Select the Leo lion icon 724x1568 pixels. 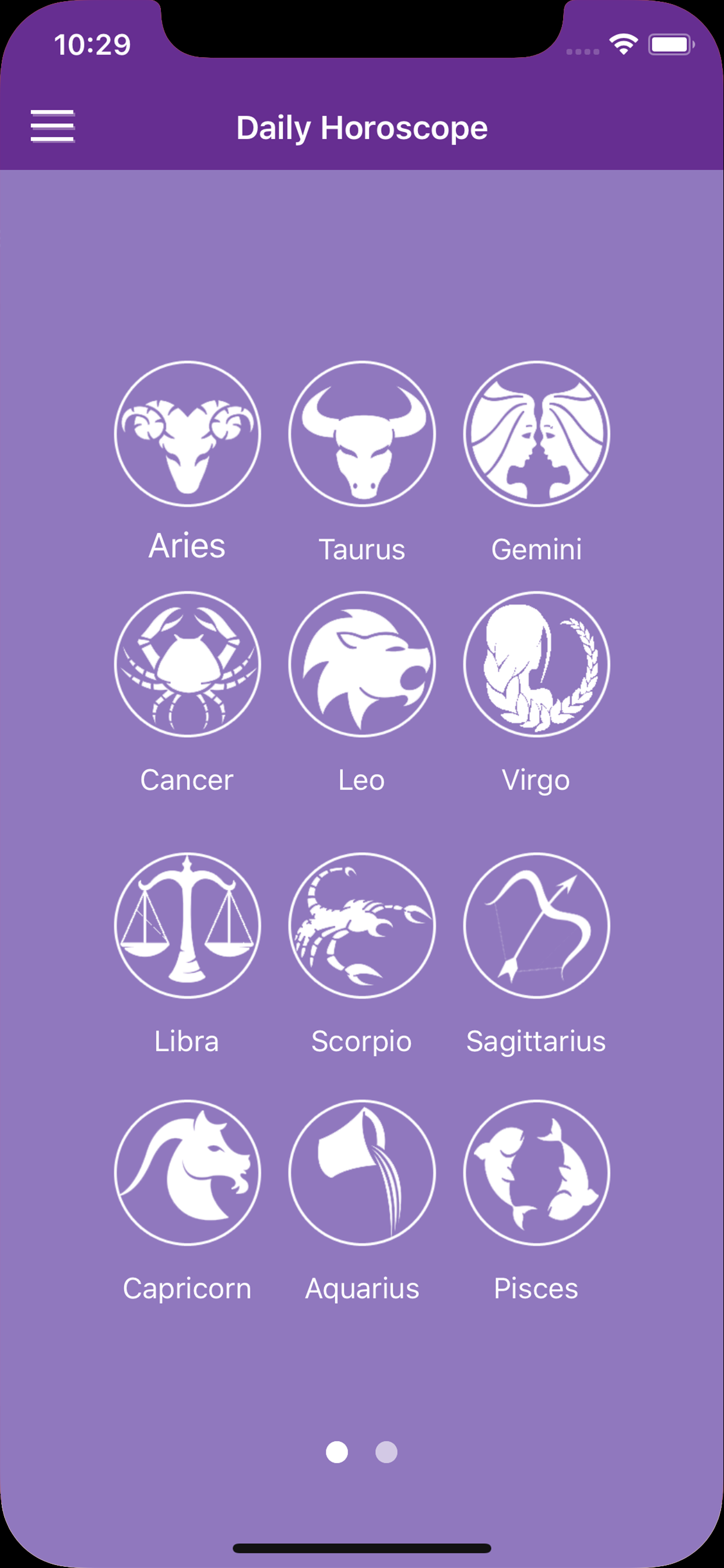coord(361,670)
